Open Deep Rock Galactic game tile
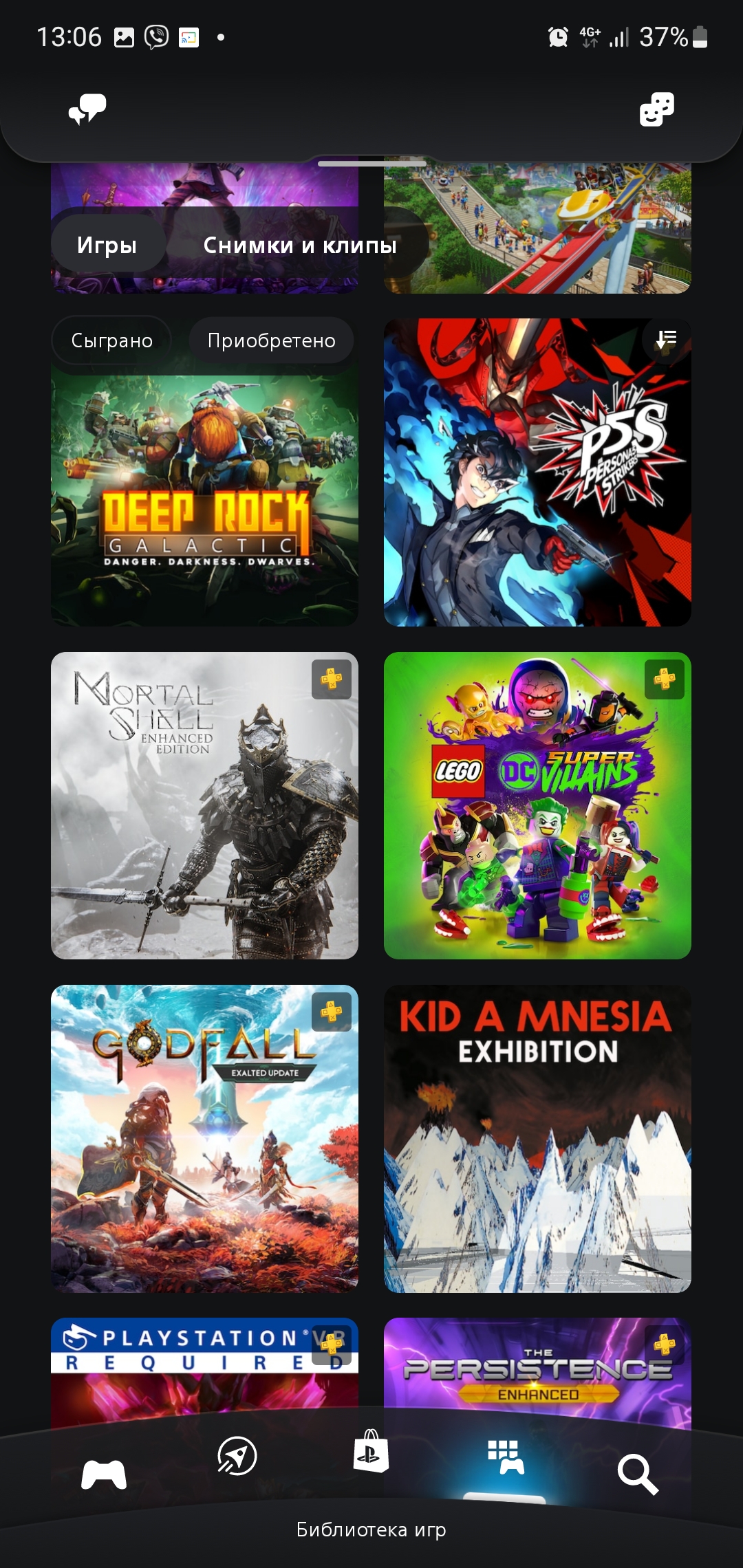Image resolution: width=743 pixels, height=1568 pixels. pos(204,501)
